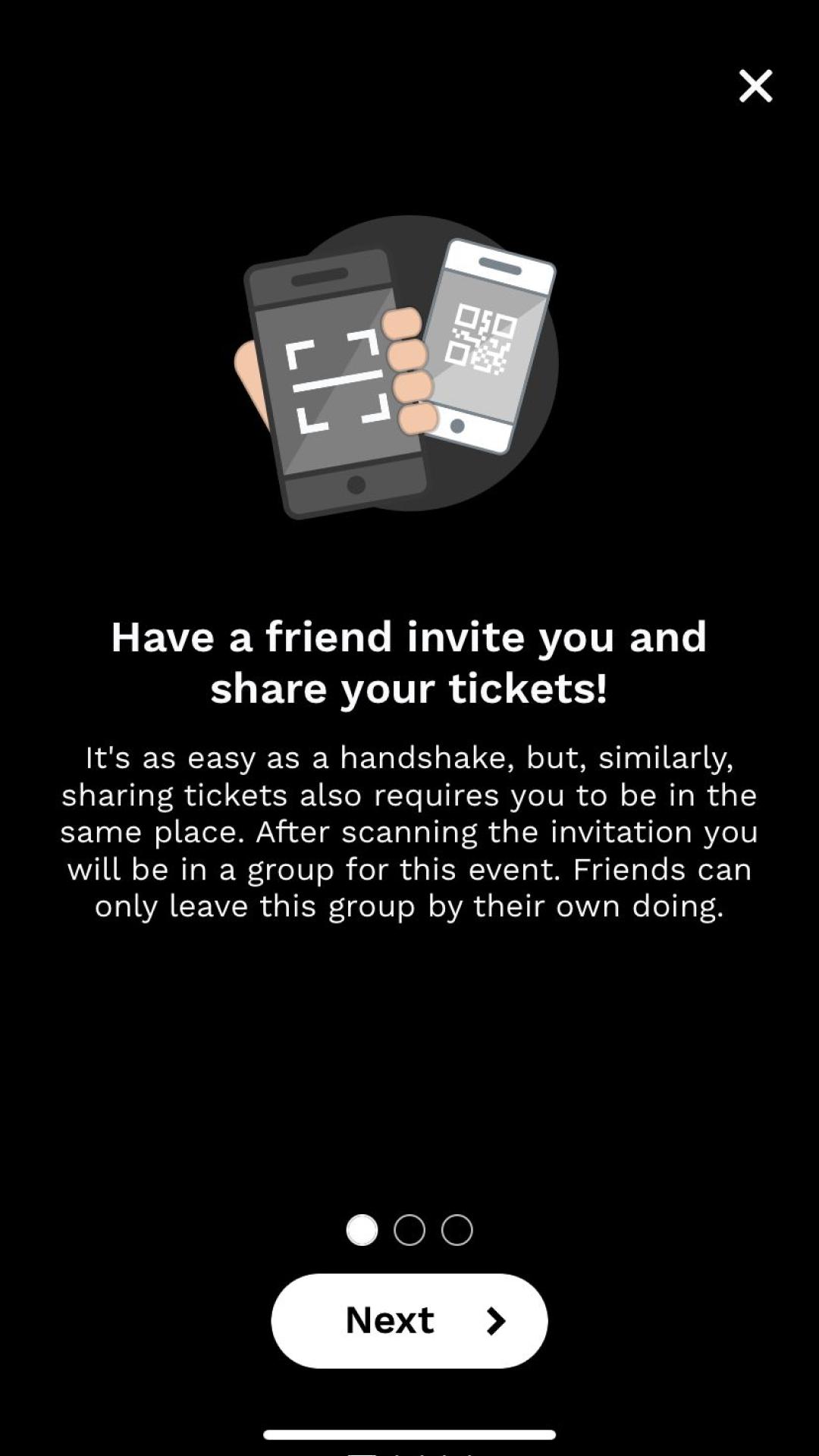
Task: Jump to the second page indicator dot
Action: [x=409, y=1229]
